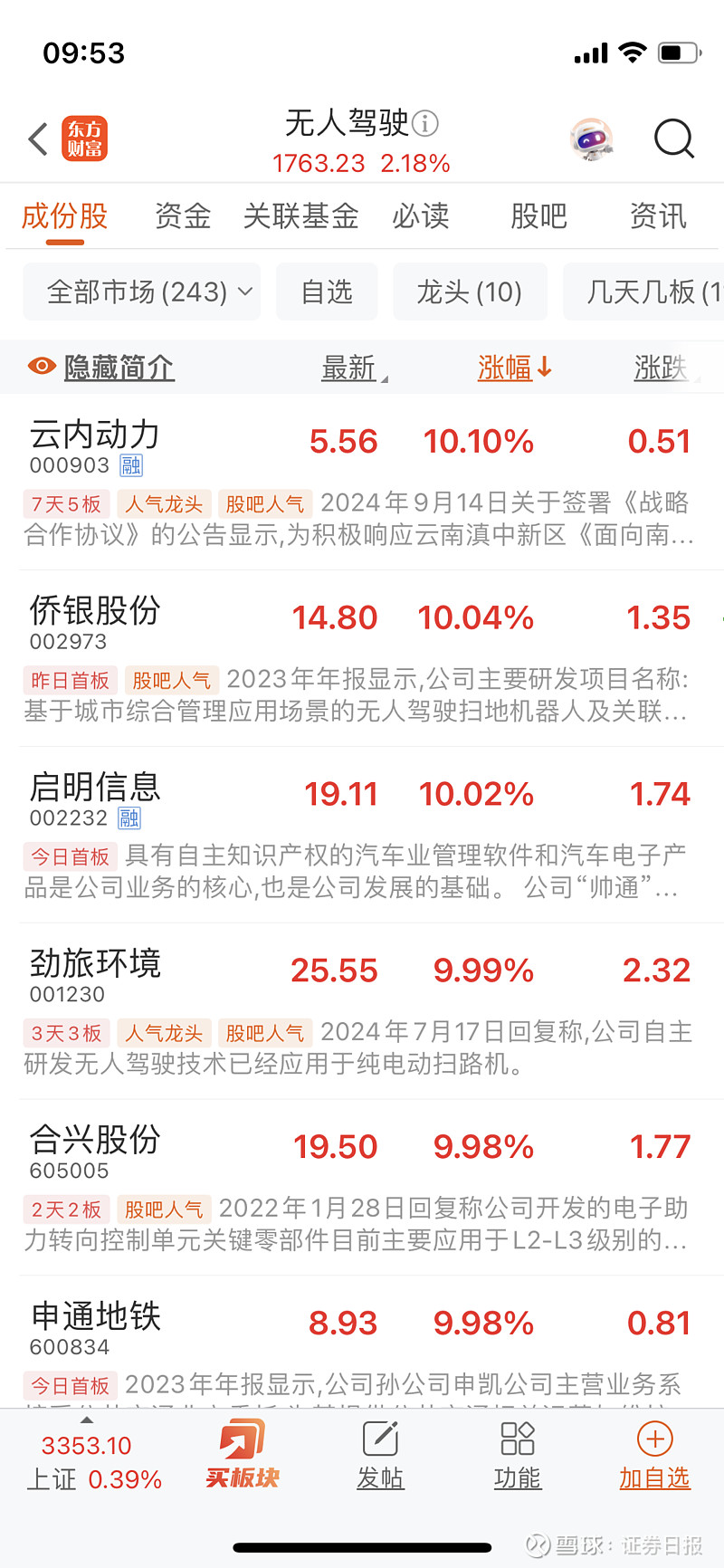724x1568 pixels.
Task: Tap the 东方财富 logo icon
Action: (86, 139)
